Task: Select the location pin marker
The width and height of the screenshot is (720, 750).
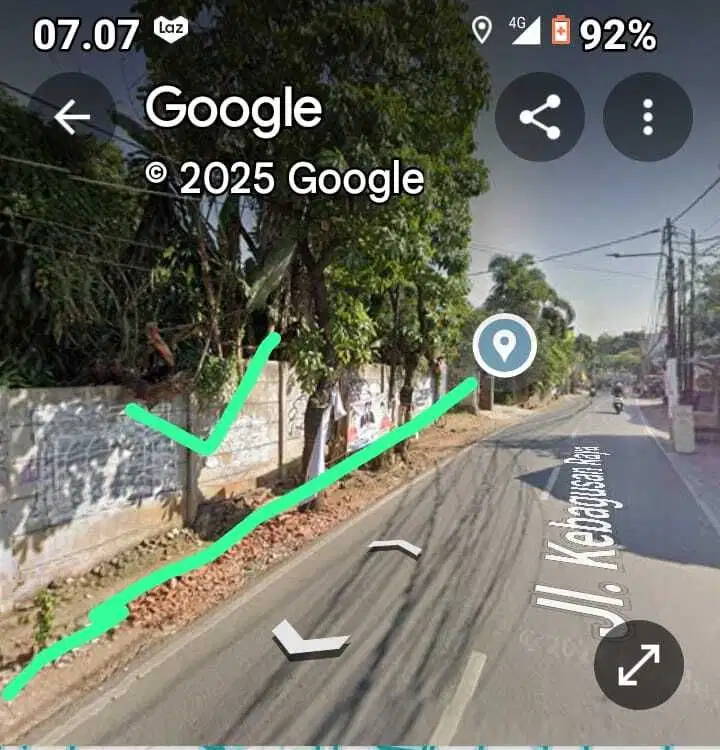Action: point(504,346)
